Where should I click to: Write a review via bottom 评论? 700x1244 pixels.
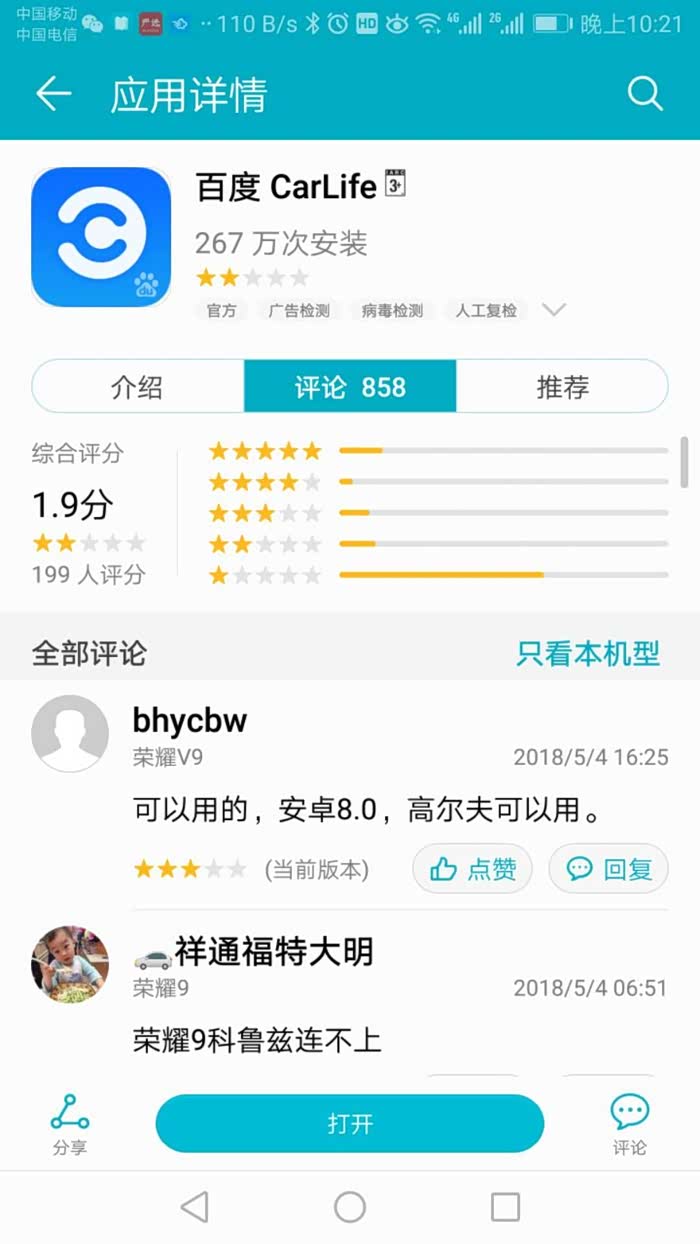point(629,1124)
